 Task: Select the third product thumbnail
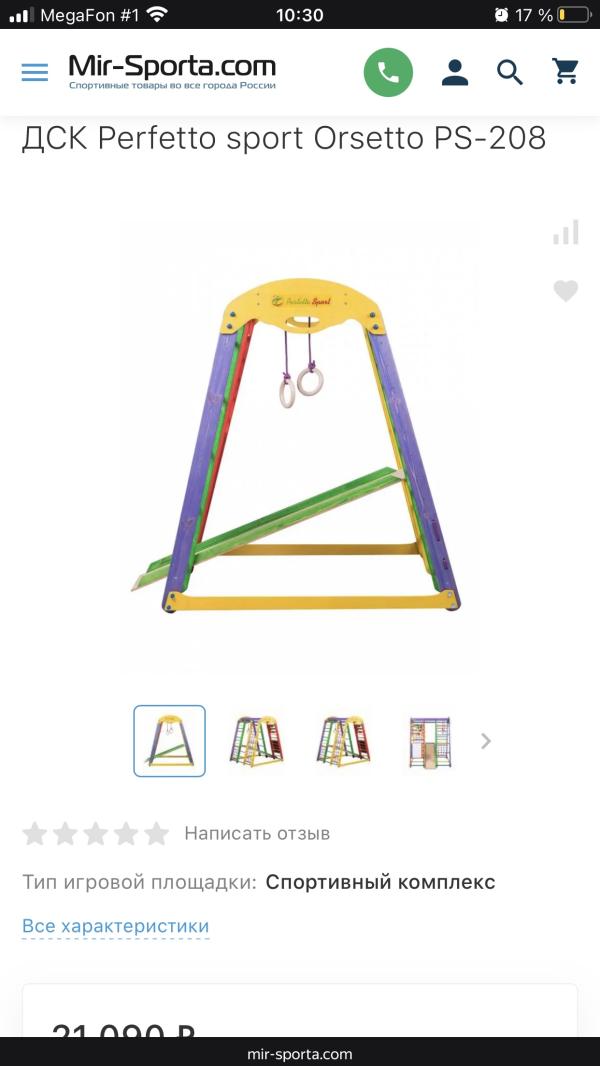point(343,740)
